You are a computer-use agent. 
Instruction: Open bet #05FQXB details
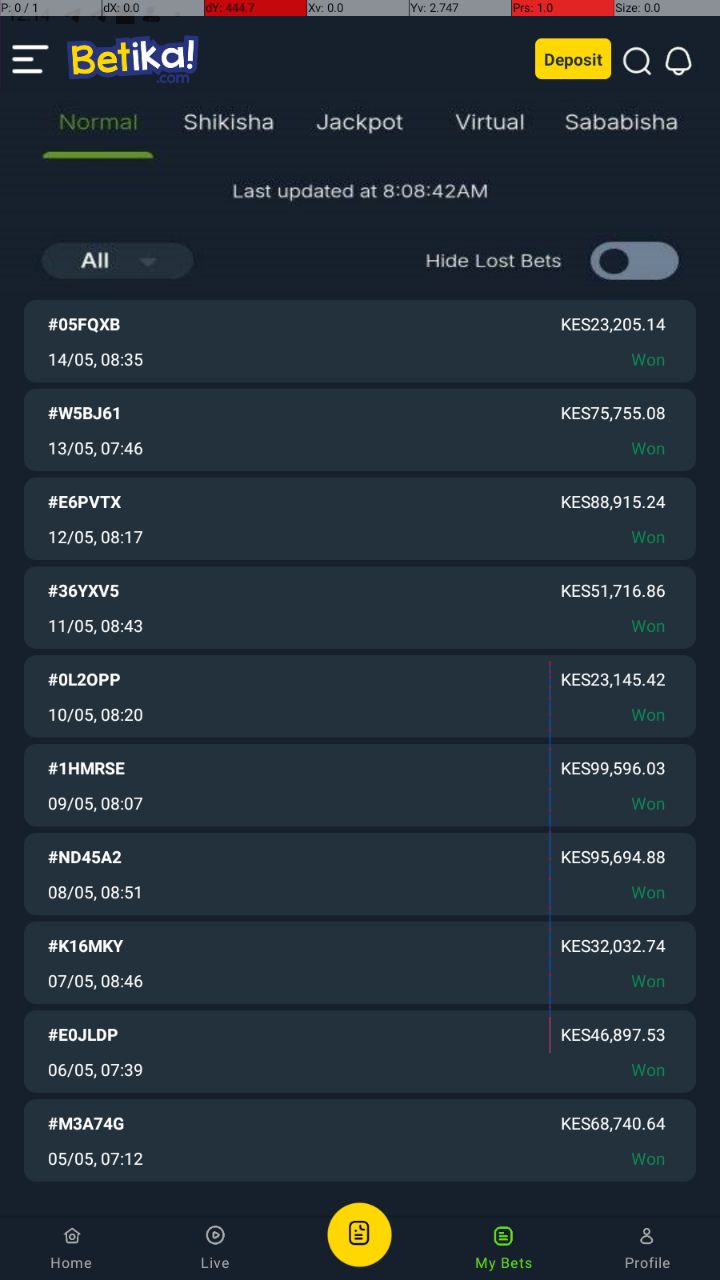click(360, 341)
